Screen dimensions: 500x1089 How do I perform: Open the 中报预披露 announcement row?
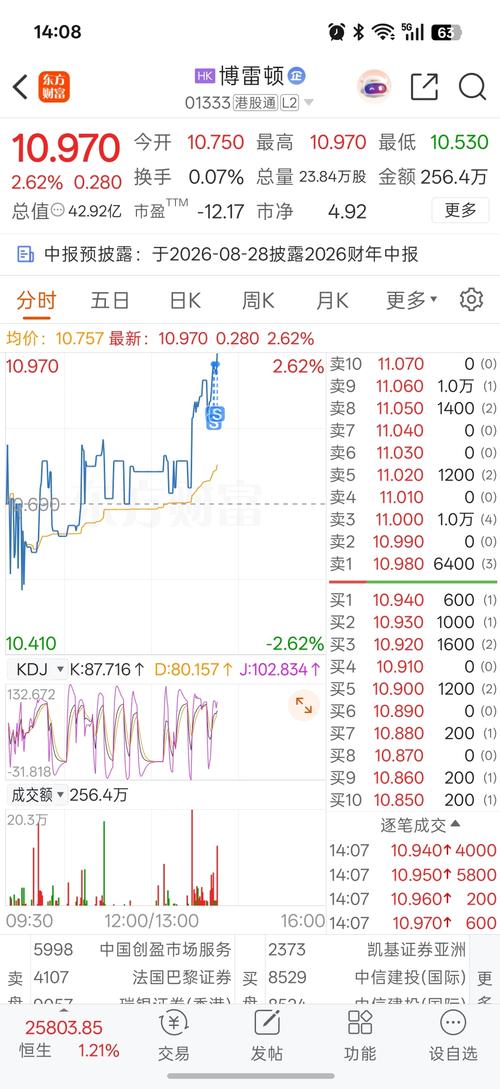point(250,254)
